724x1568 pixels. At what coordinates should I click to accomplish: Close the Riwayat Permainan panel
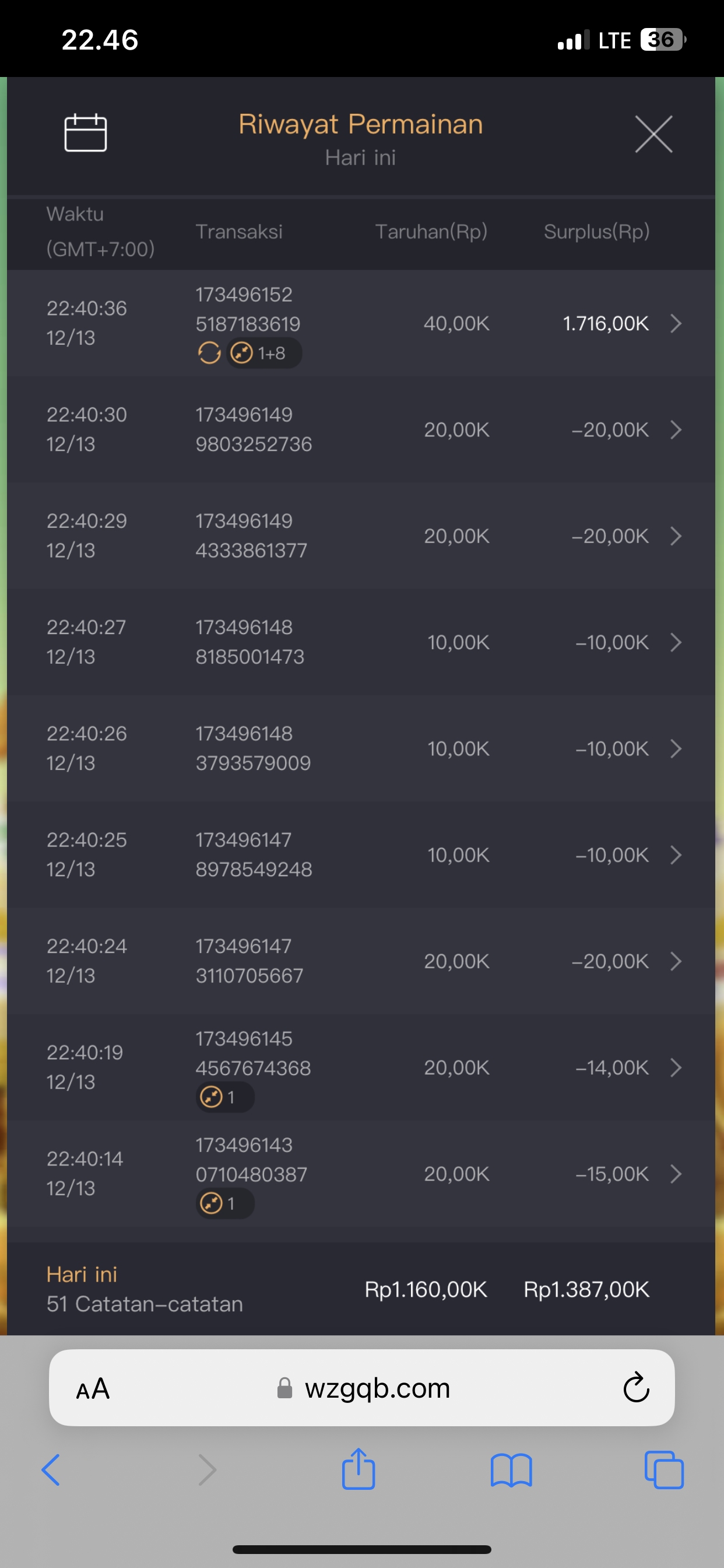pos(653,134)
